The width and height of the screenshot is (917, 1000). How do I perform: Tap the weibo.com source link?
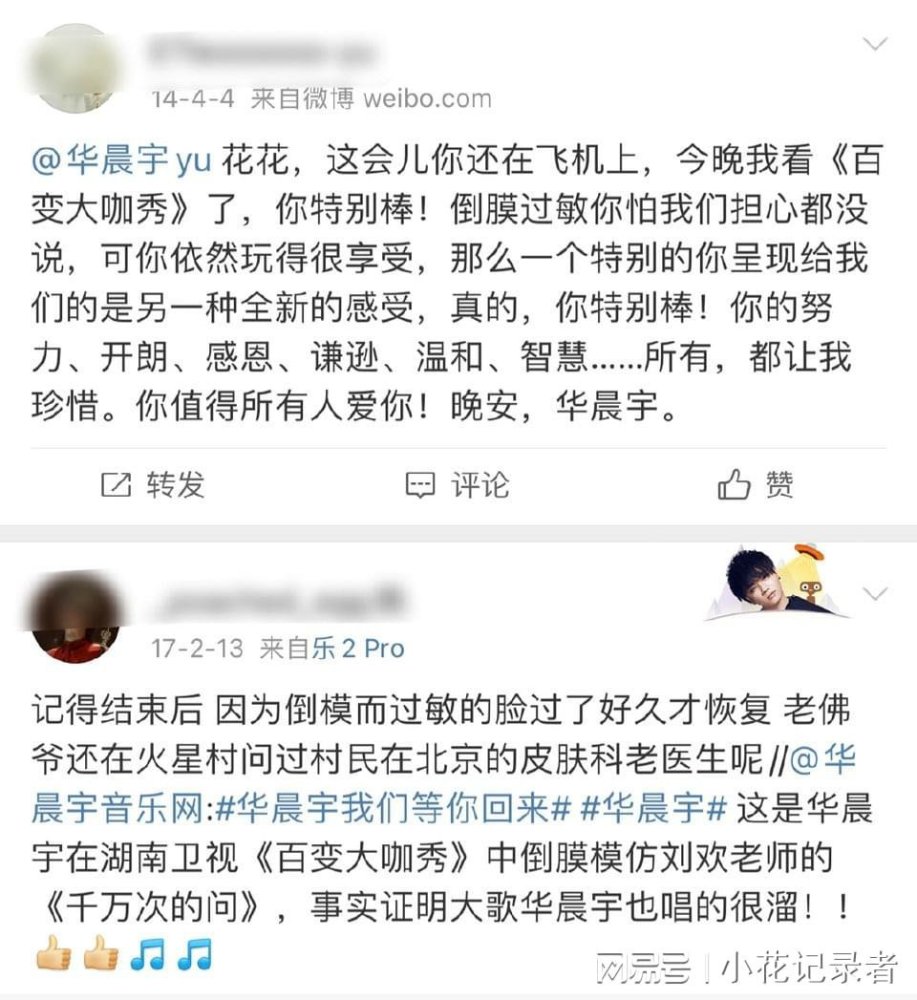(x=427, y=98)
